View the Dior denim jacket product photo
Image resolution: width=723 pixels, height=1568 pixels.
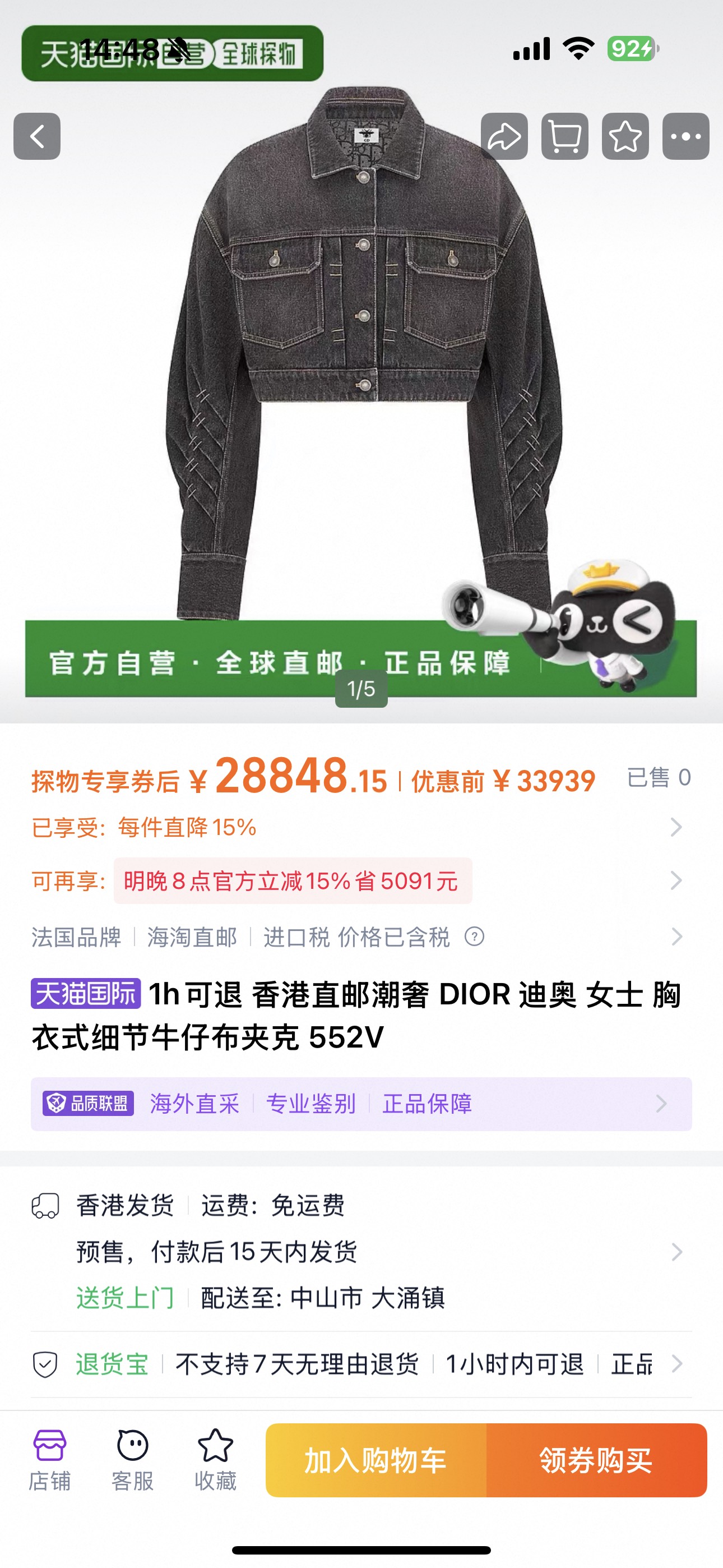pos(363,365)
